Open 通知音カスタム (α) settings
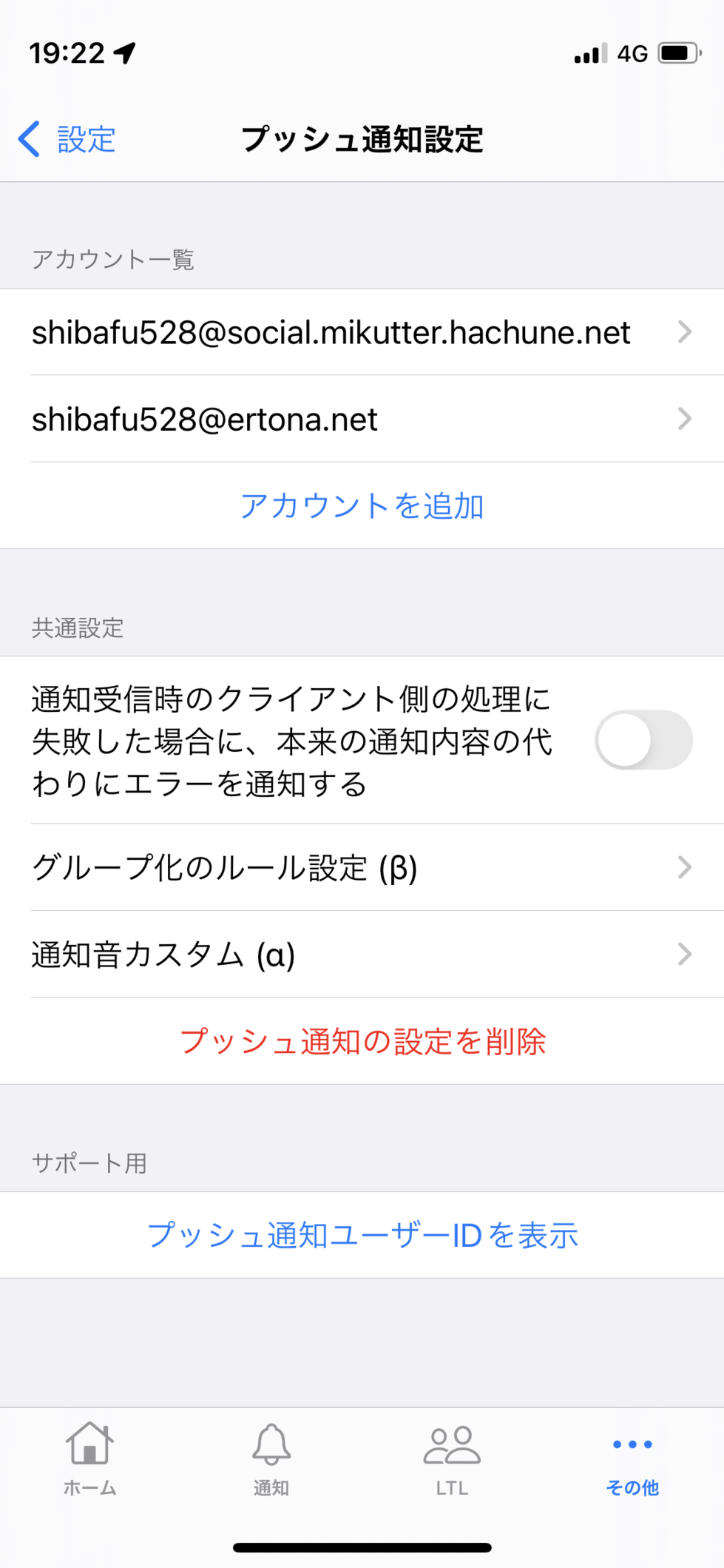Viewport: 724px width, 1568px height. (362, 955)
